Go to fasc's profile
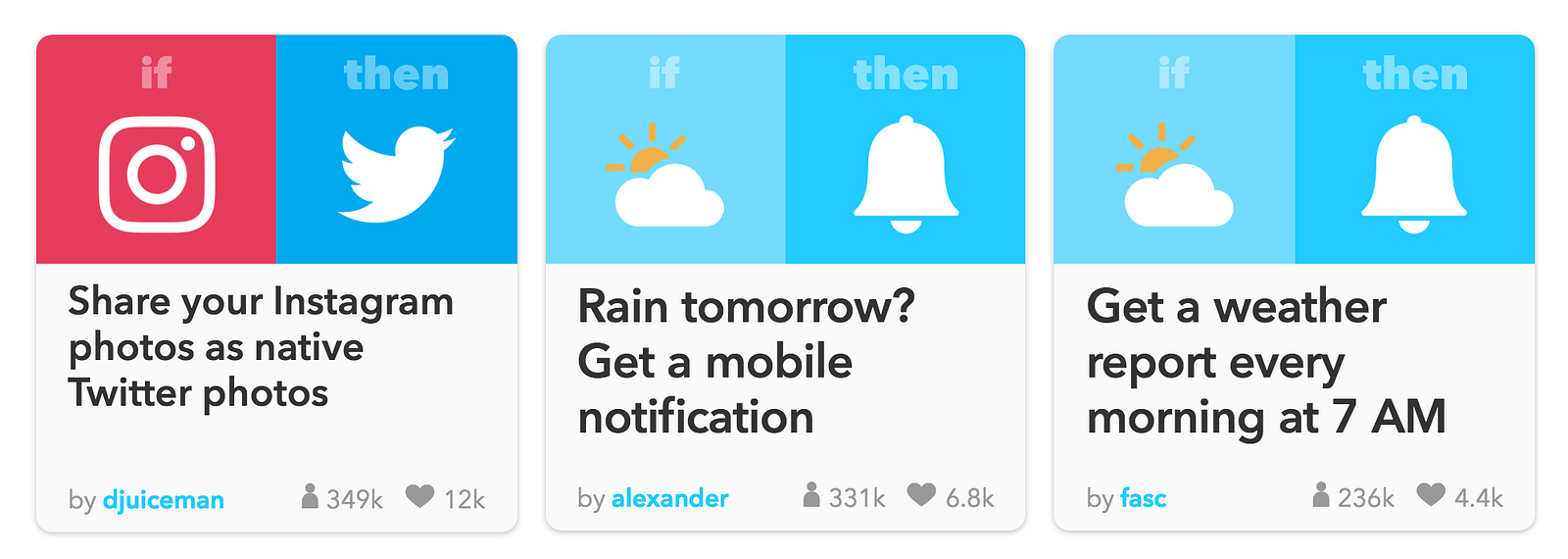Image resolution: width=1568 pixels, height=559 pixels. tap(1143, 499)
